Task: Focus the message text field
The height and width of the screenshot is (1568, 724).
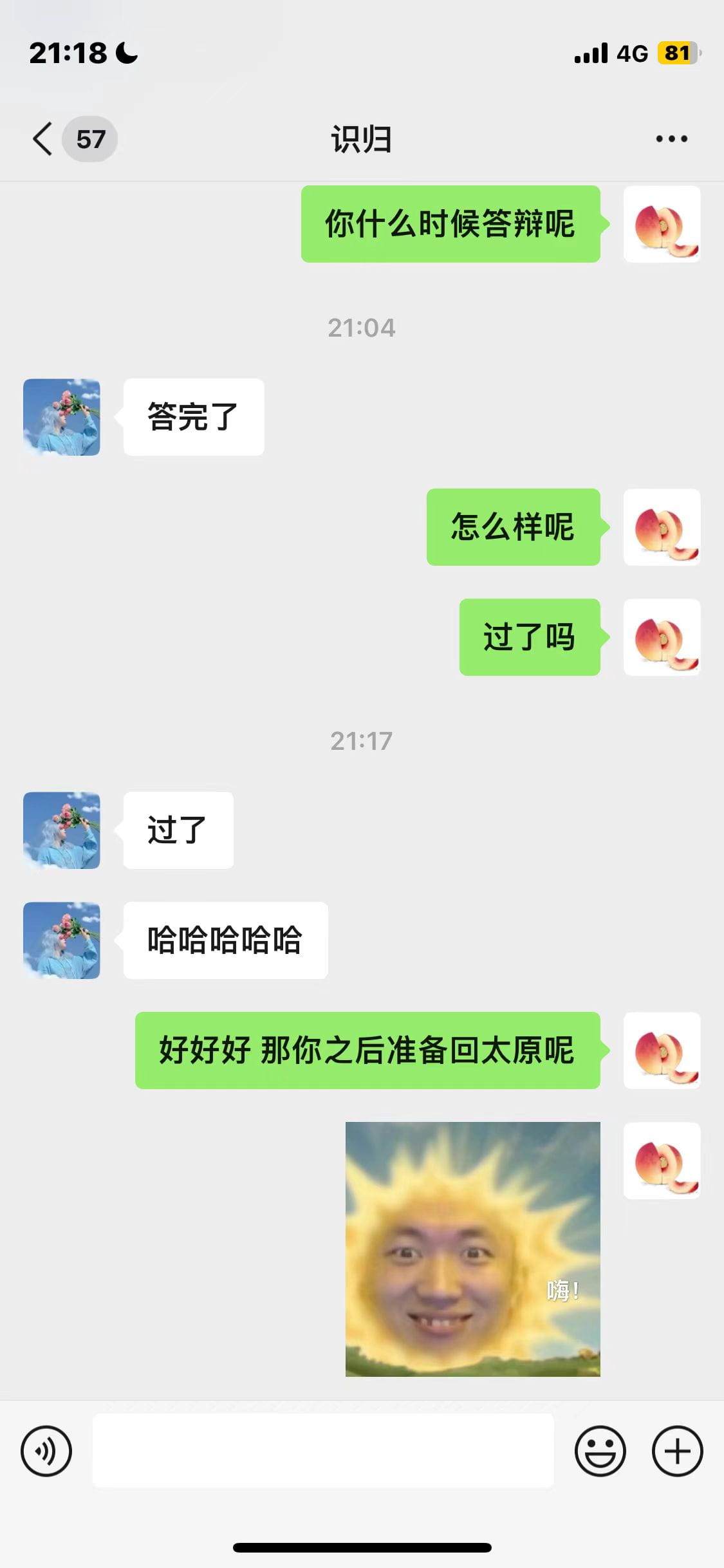Action: pyautogui.click(x=323, y=1451)
